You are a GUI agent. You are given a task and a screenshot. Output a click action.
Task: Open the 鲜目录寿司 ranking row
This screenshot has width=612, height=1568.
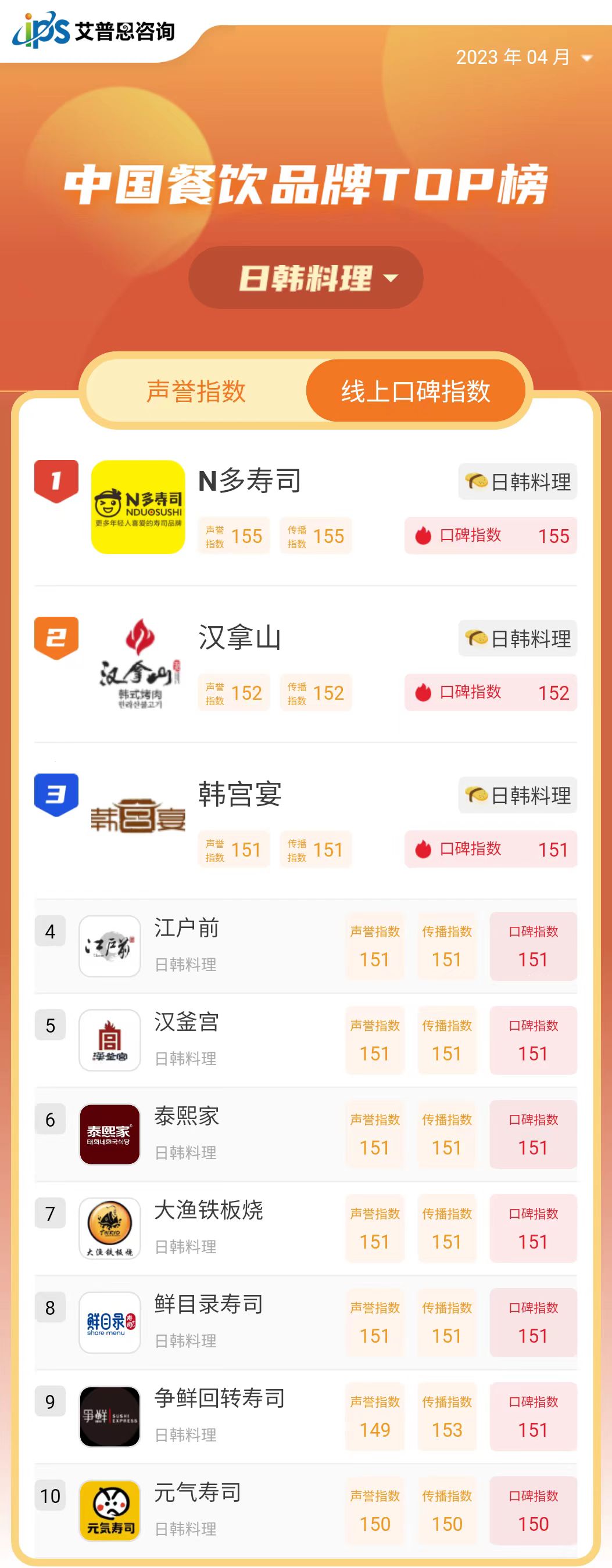tap(208, 1304)
